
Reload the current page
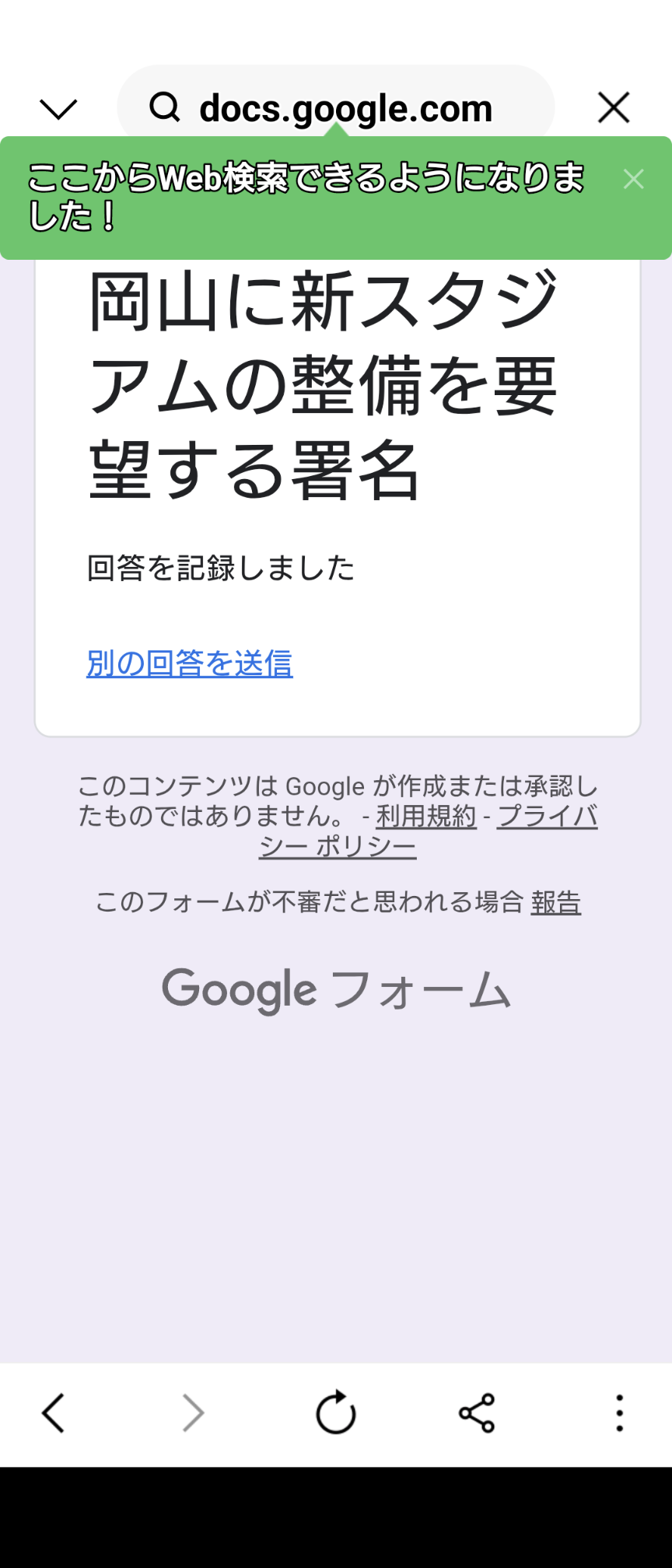pos(336,1412)
